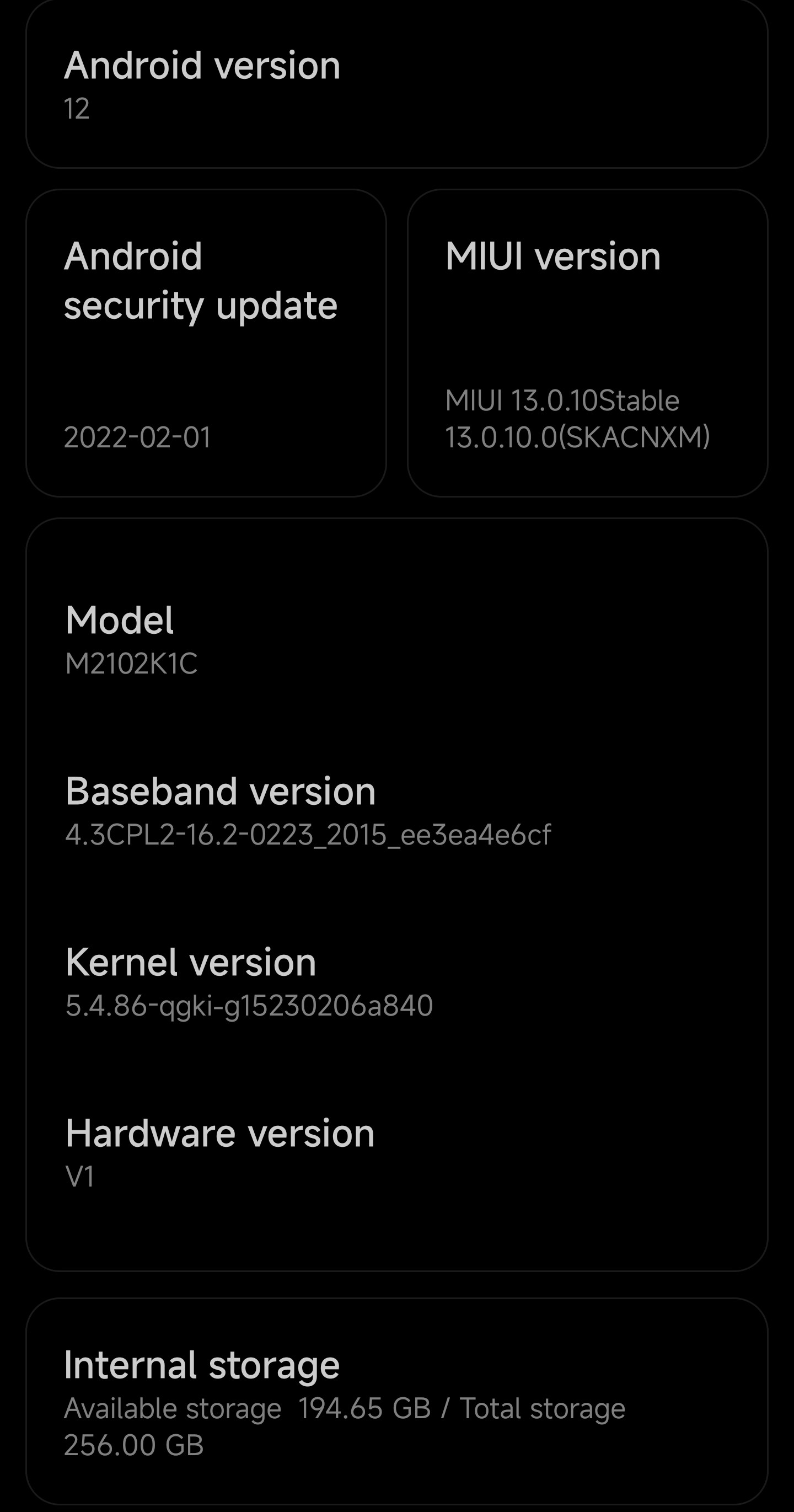The height and width of the screenshot is (1512, 794).
Task: Open the MIUI version card
Action: pos(587,343)
